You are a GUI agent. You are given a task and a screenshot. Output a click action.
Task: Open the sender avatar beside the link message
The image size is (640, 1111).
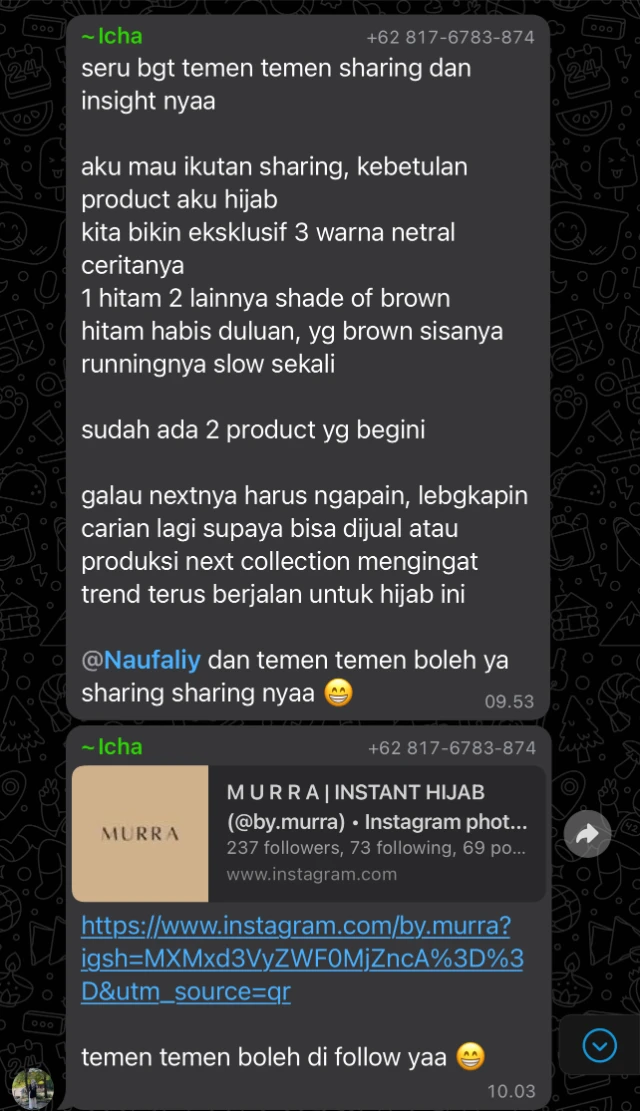(x=31, y=1089)
